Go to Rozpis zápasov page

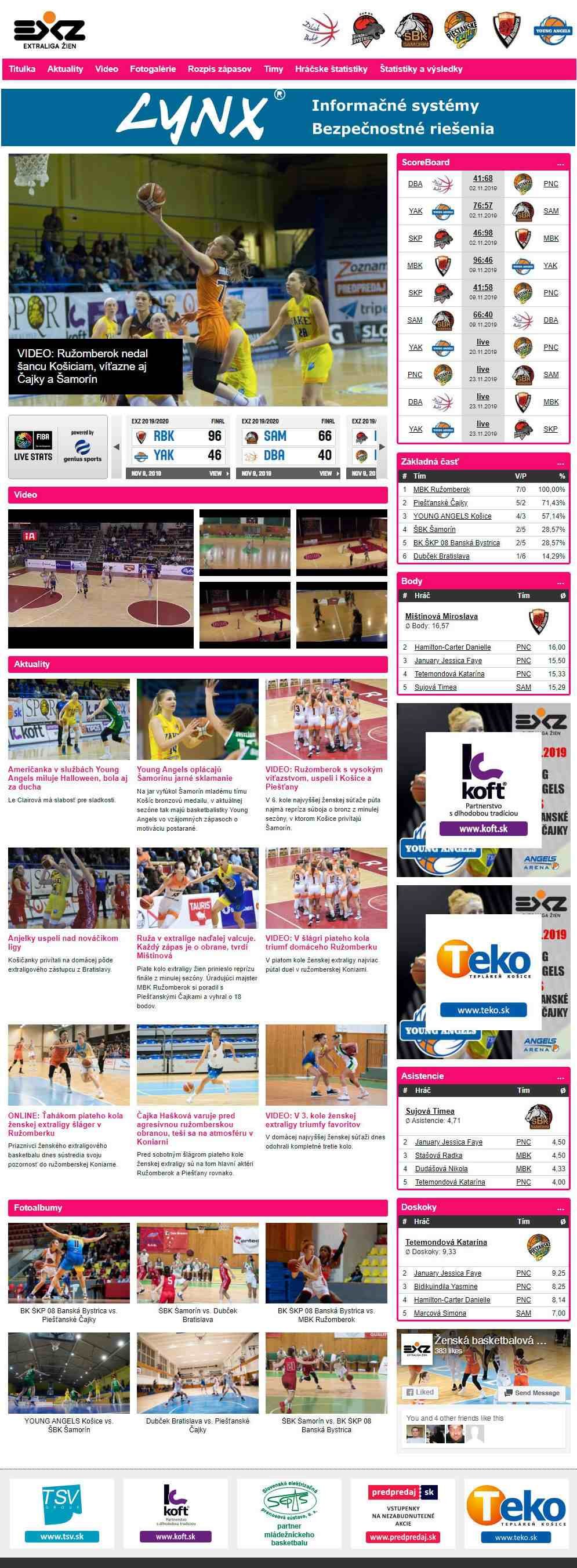(219, 69)
